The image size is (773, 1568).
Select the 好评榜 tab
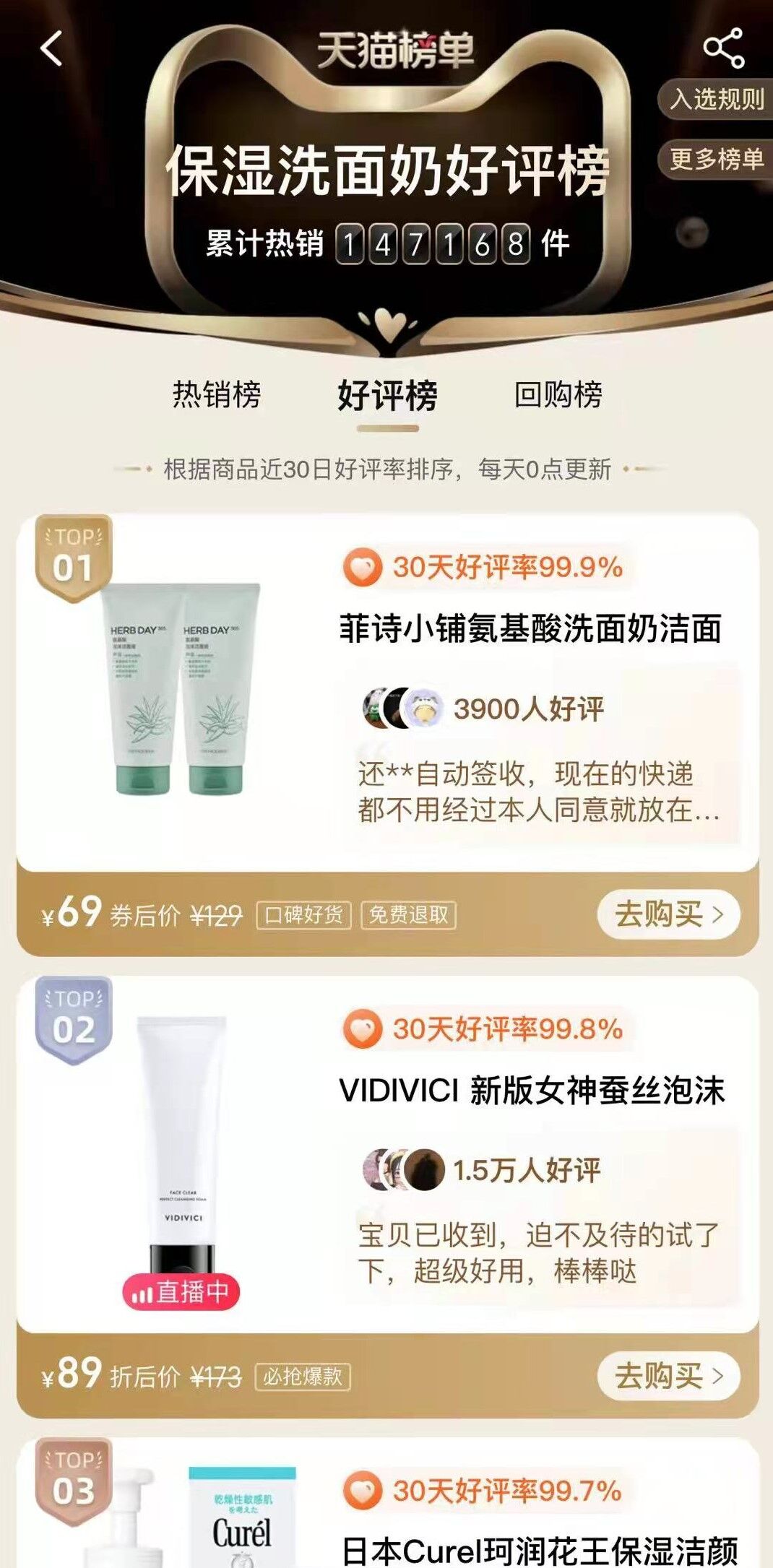(387, 397)
